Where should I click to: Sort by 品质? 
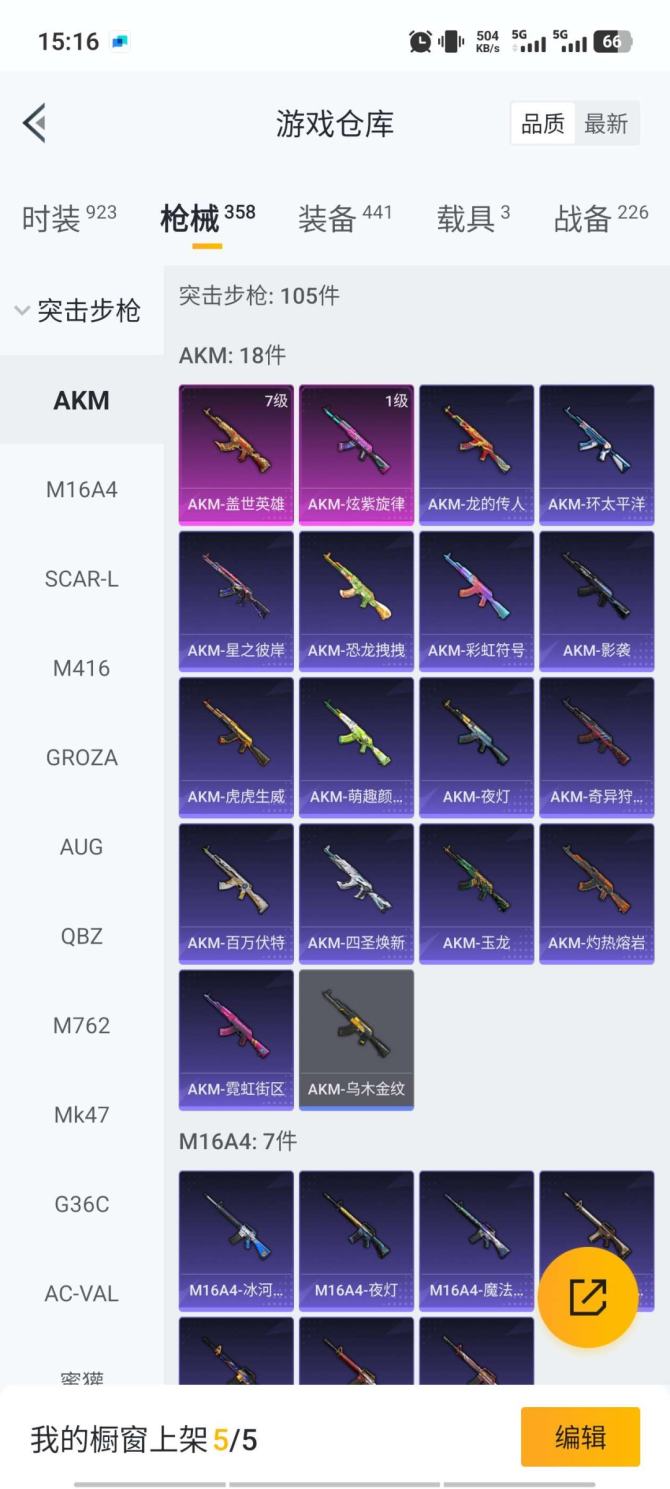coord(543,124)
